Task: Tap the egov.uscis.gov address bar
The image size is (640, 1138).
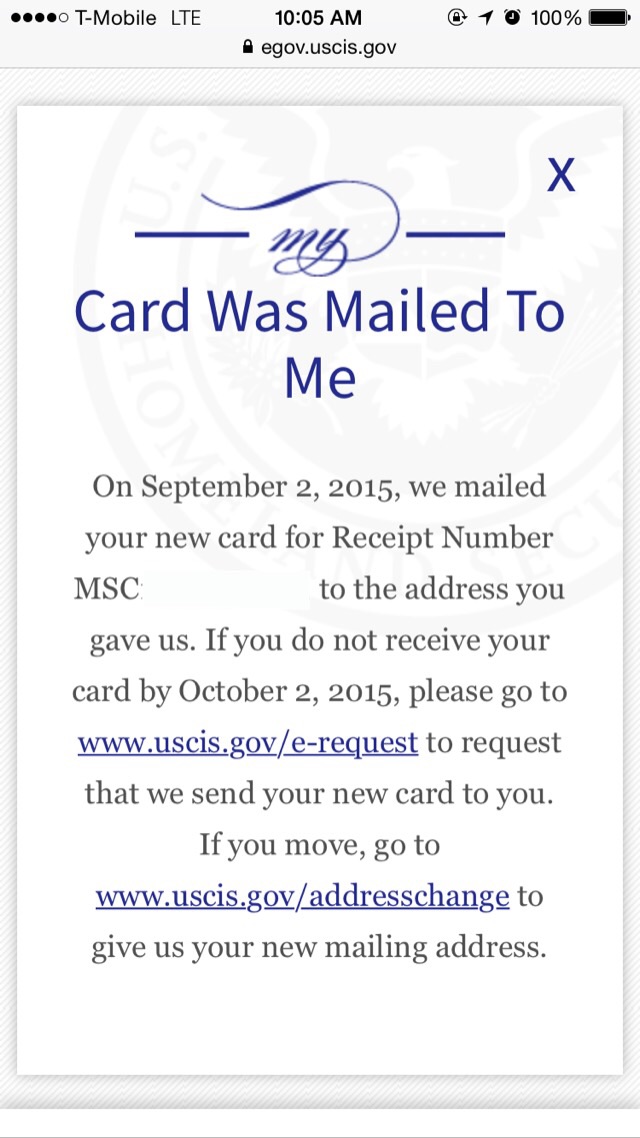Action: 320,48
